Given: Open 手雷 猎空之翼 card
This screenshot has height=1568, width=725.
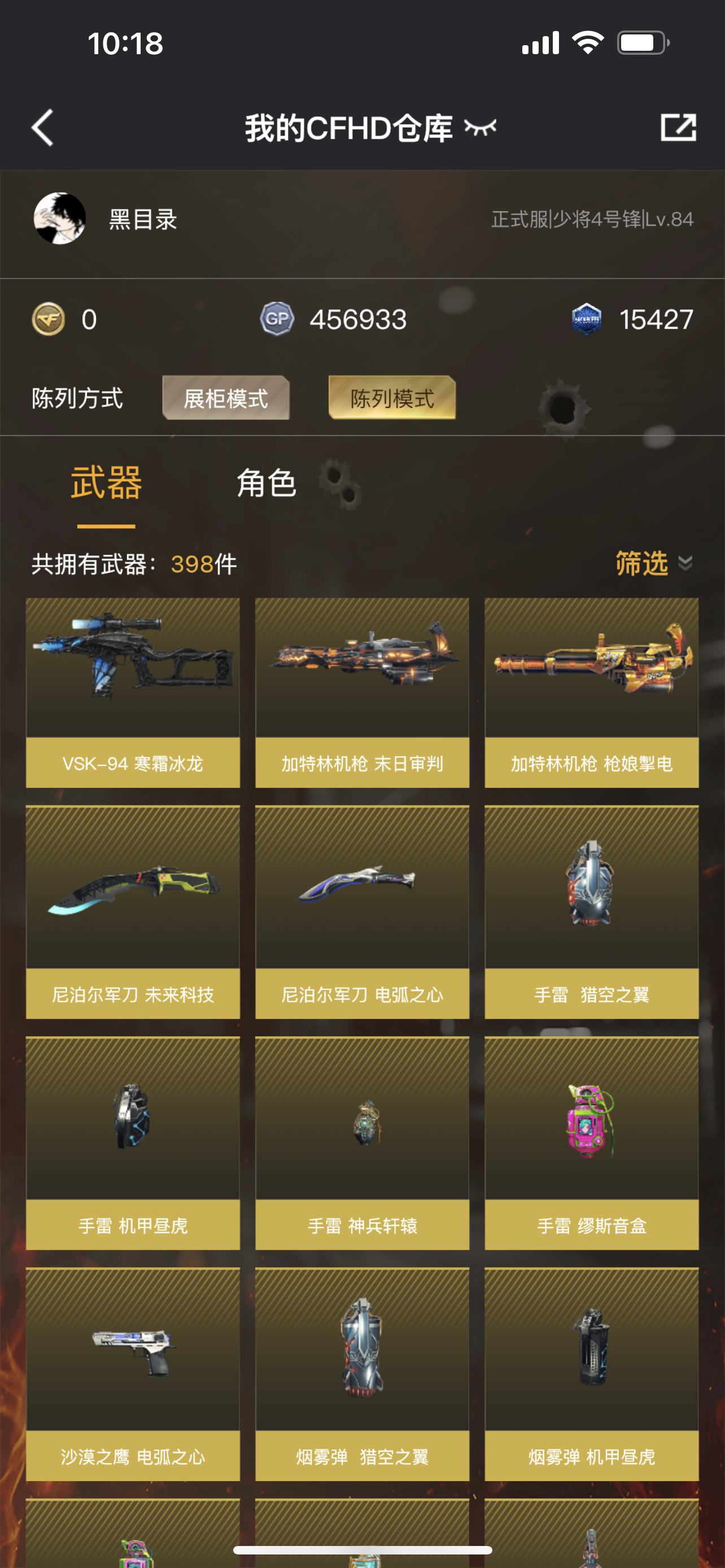Looking at the screenshot, I should [591, 911].
